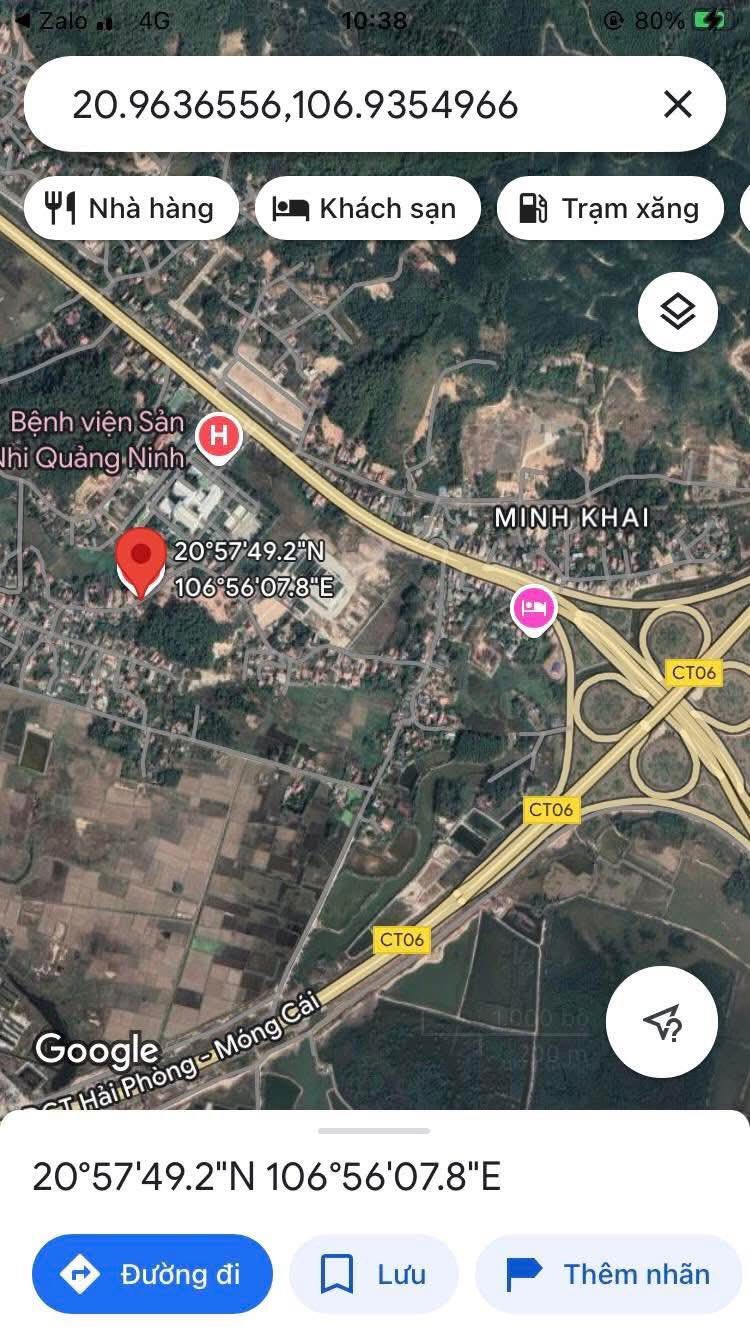Viewport: 750px width, 1334px height.
Task: Add a label with Thêm nhãn
Action: pyautogui.click(x=609, y=1274)
